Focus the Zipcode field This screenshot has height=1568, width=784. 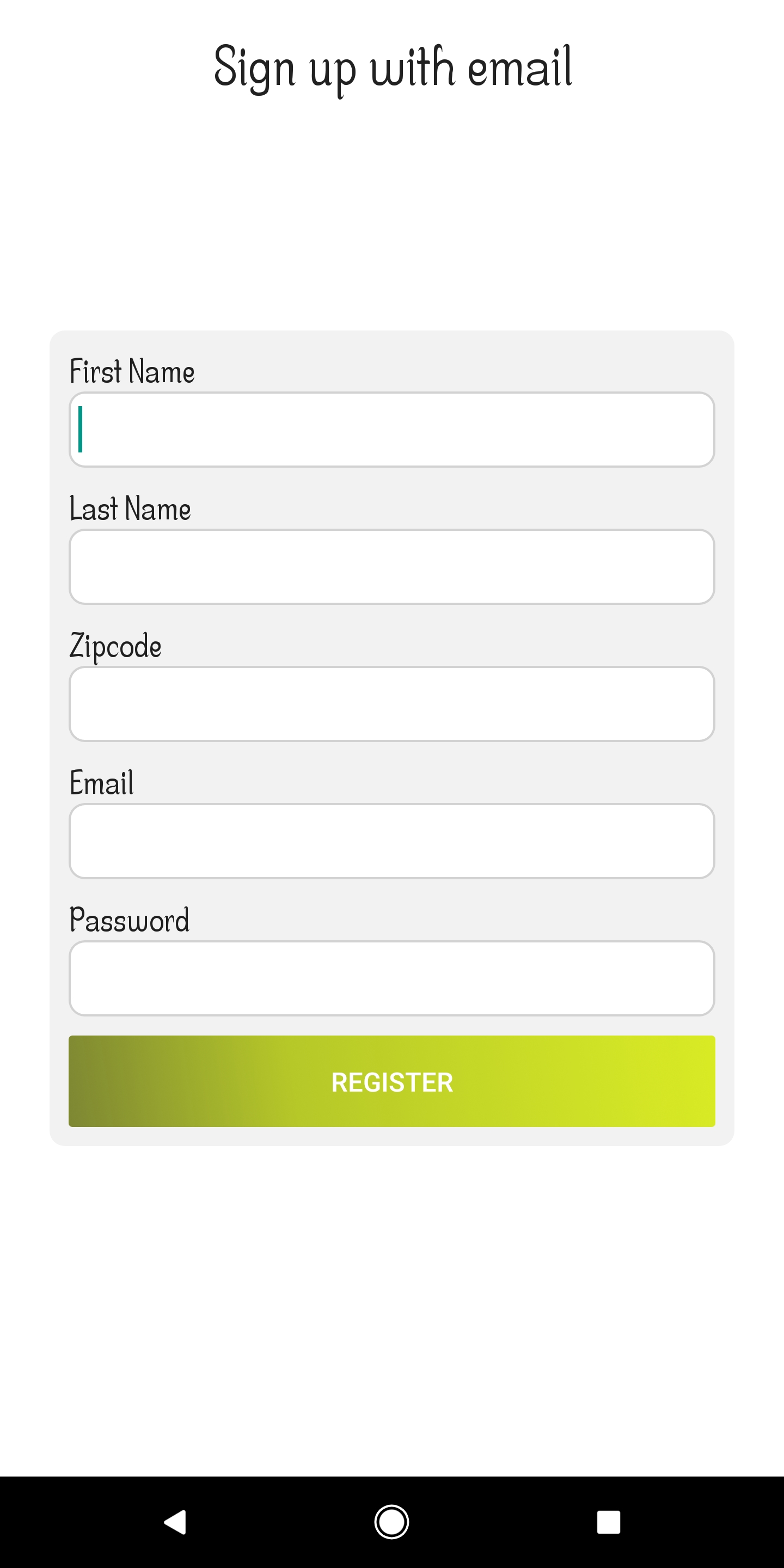click(392, 703)
